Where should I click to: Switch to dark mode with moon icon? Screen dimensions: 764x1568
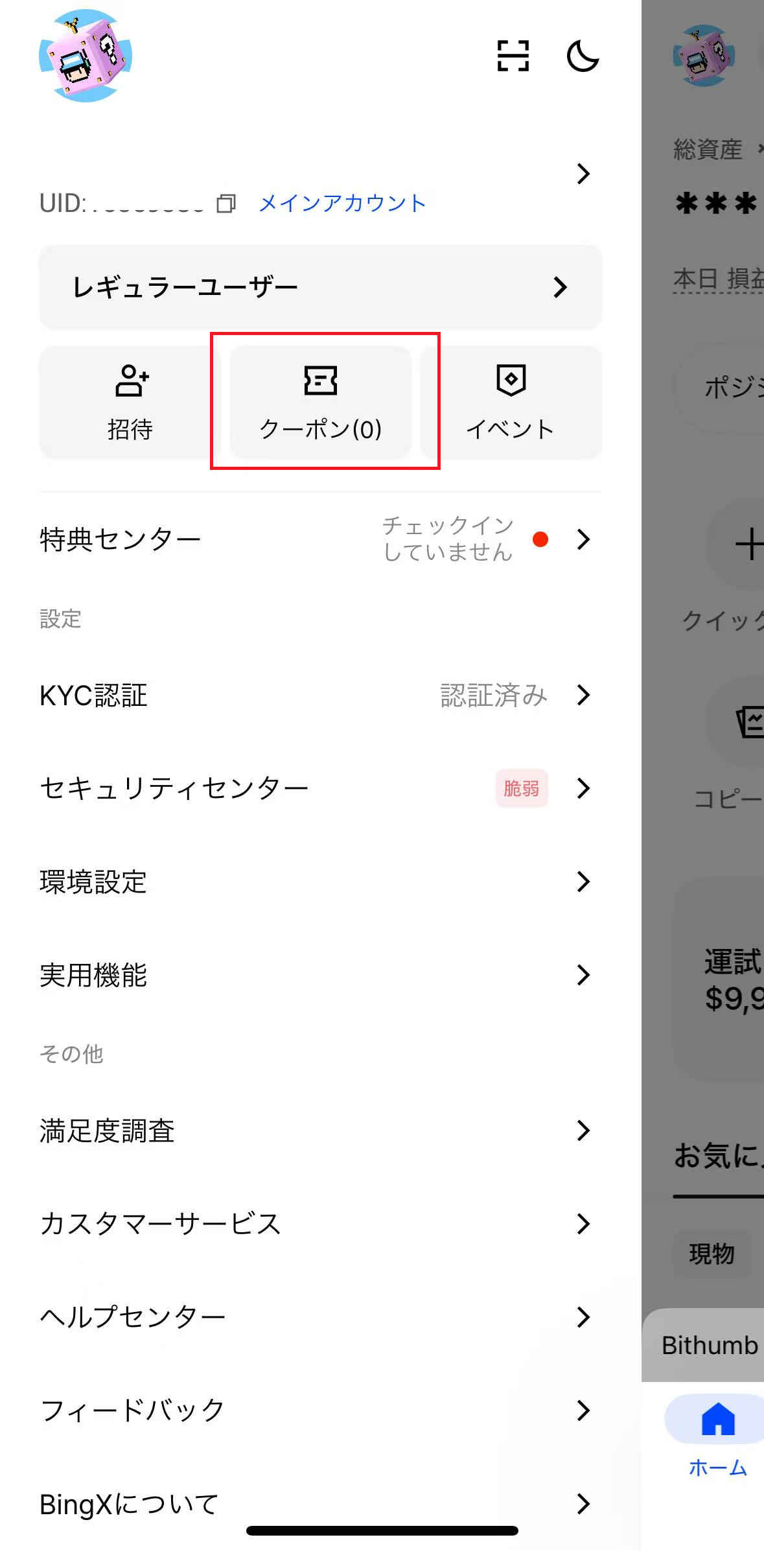point(583,56)
